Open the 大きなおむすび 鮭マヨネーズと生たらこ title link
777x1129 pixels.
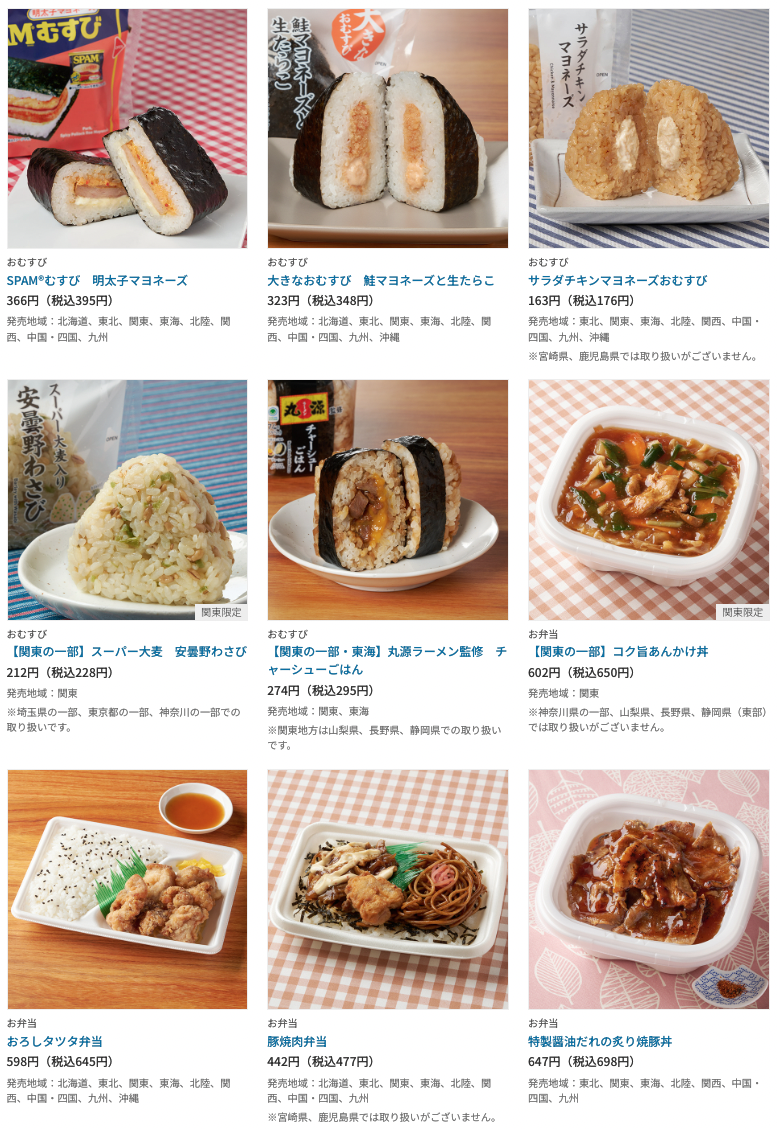pos(380,280)
